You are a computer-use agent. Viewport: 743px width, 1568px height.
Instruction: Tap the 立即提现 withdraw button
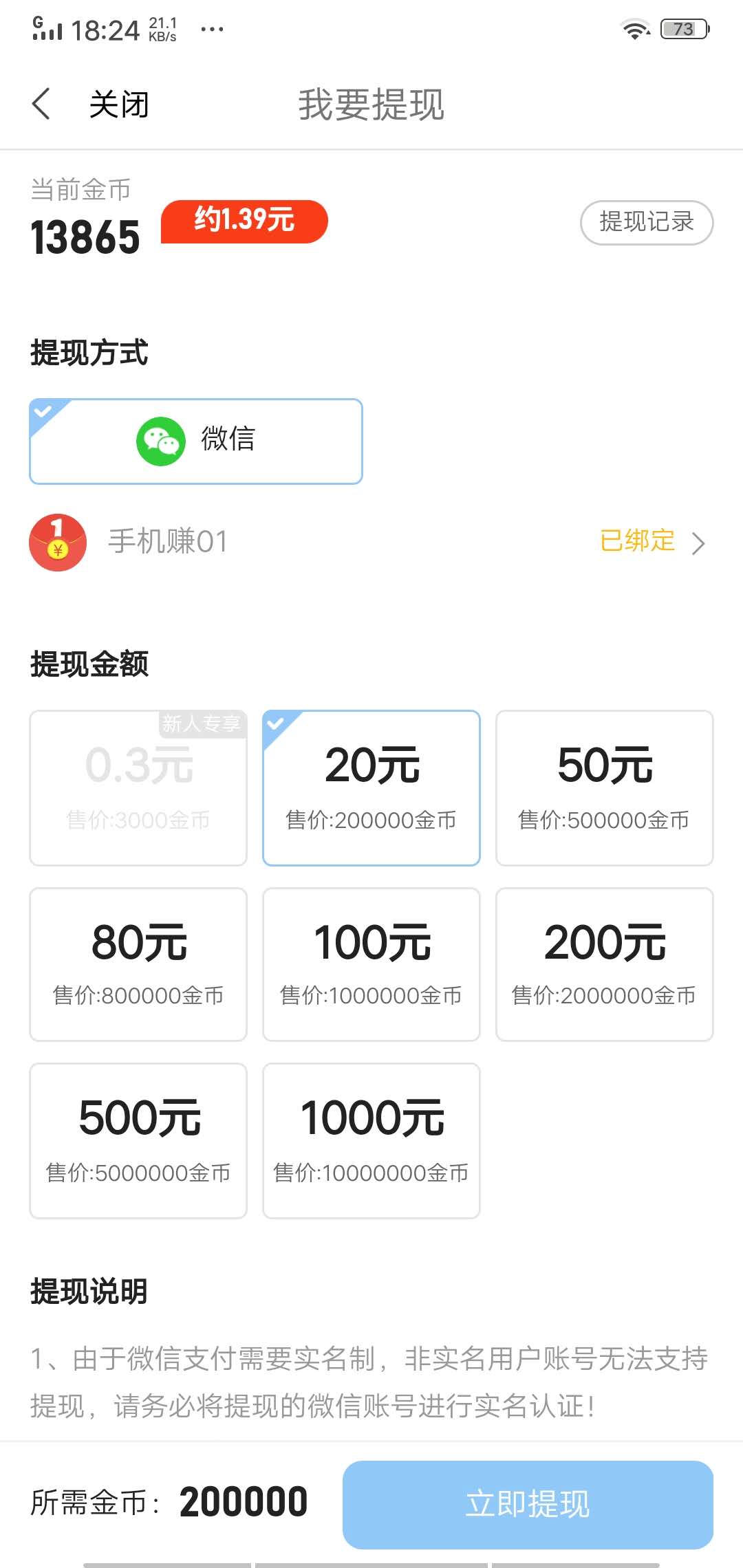pyautogui.click(x=527, y=1505)
